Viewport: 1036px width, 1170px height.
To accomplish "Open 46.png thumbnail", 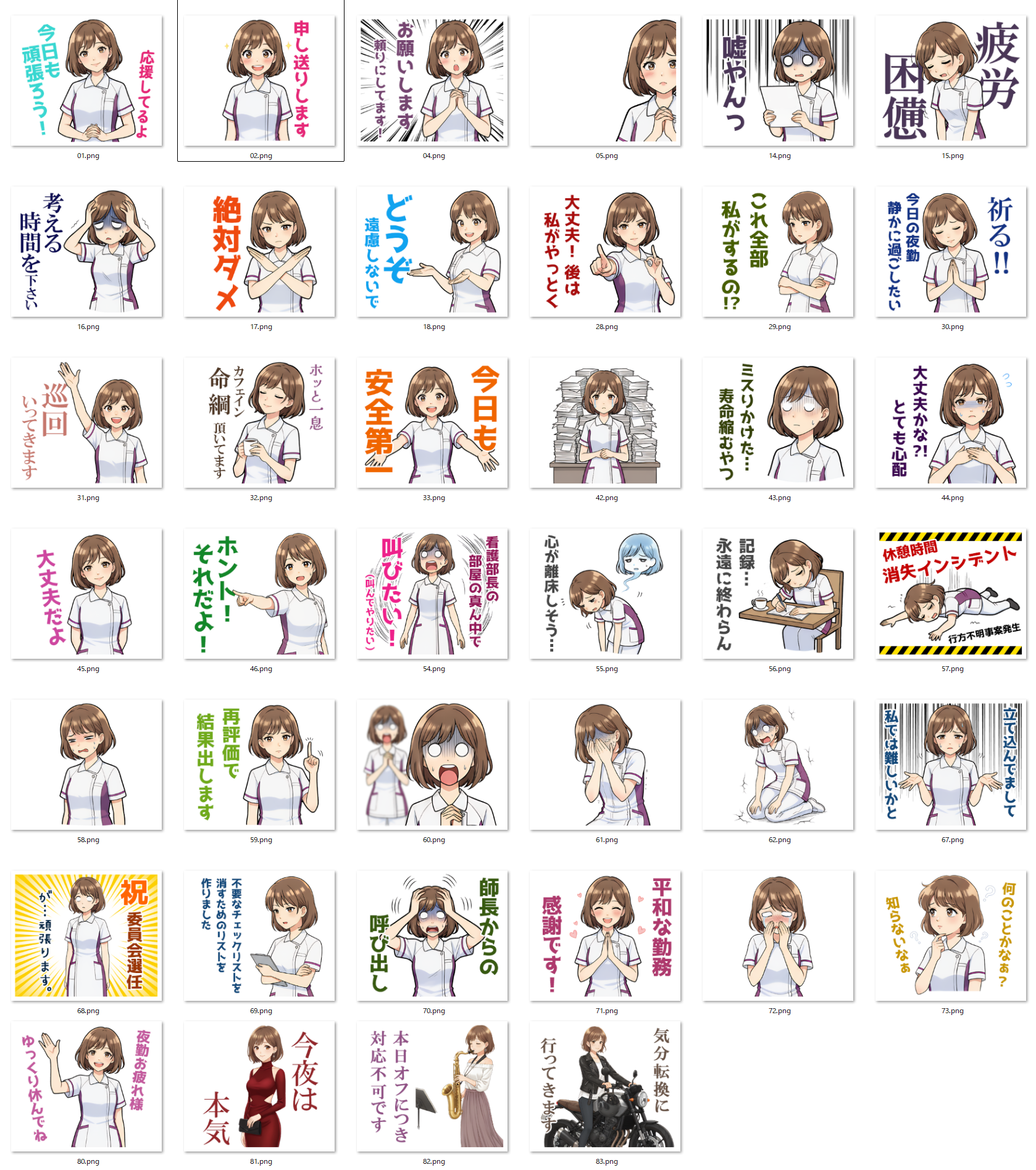I will [x=260, y=594].
